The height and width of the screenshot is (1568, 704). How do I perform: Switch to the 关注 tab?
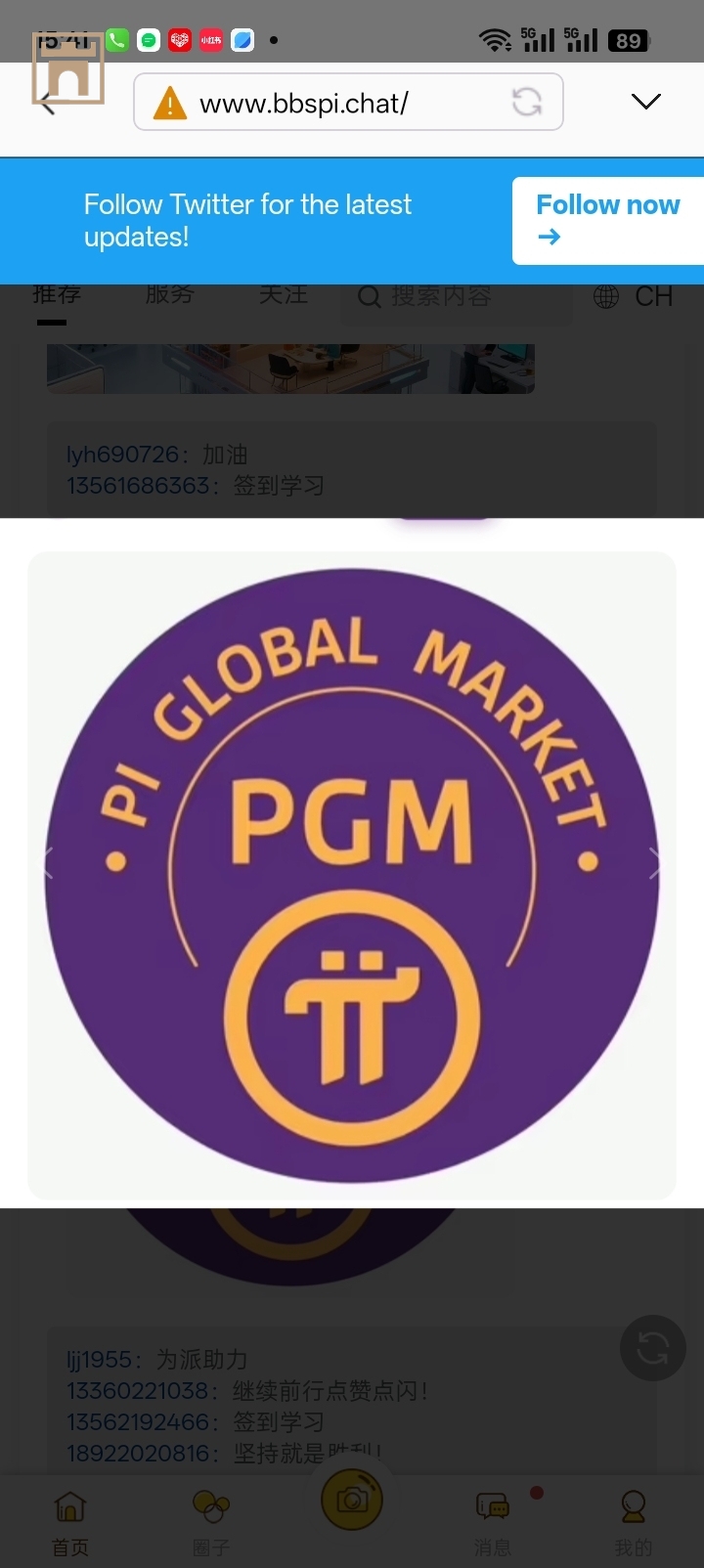click(x=283, y=295)
